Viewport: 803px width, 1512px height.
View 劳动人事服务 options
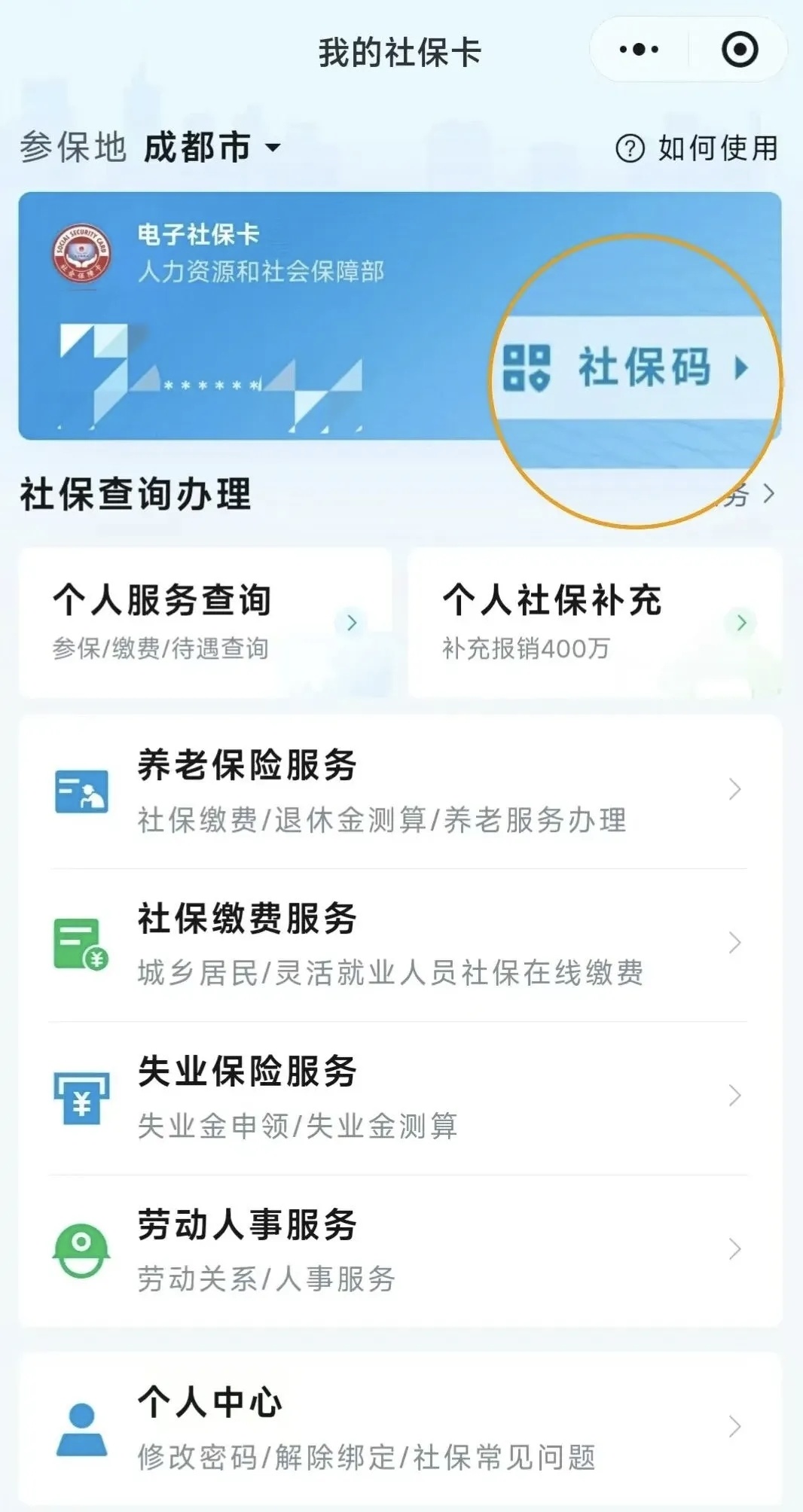click(x=399, y=1250)
